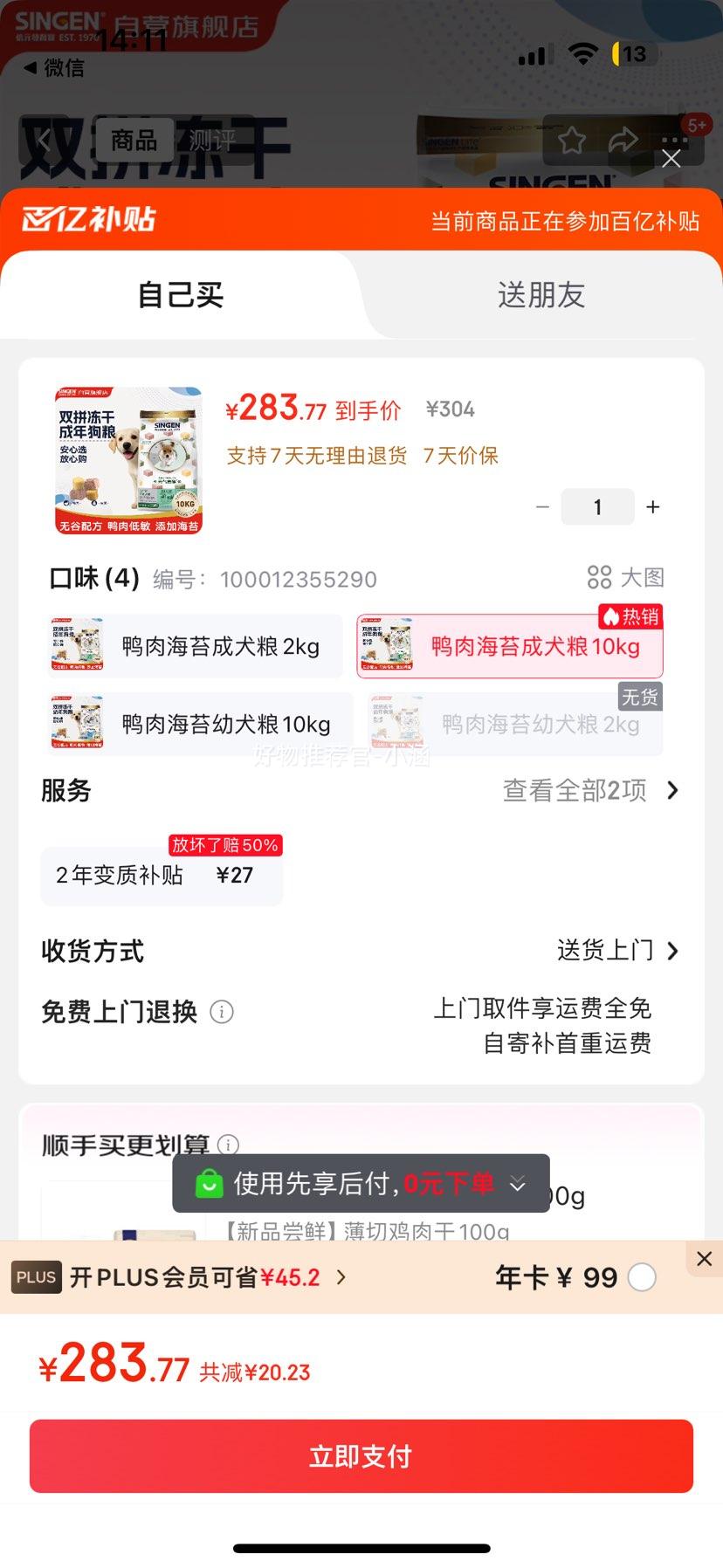Open the 送货上门 delivery options

coord(606,951)
